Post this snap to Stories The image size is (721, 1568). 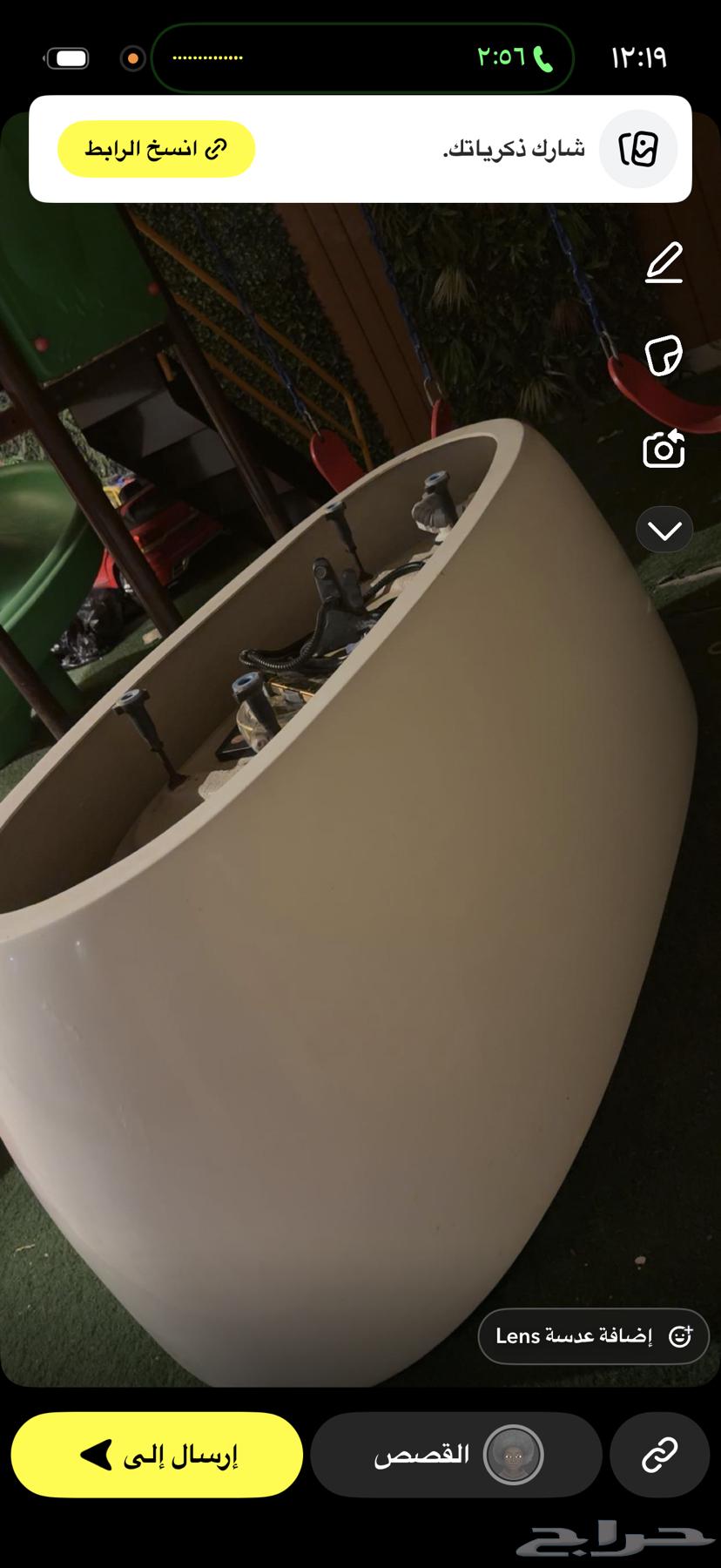click(x=455, y=1455)
